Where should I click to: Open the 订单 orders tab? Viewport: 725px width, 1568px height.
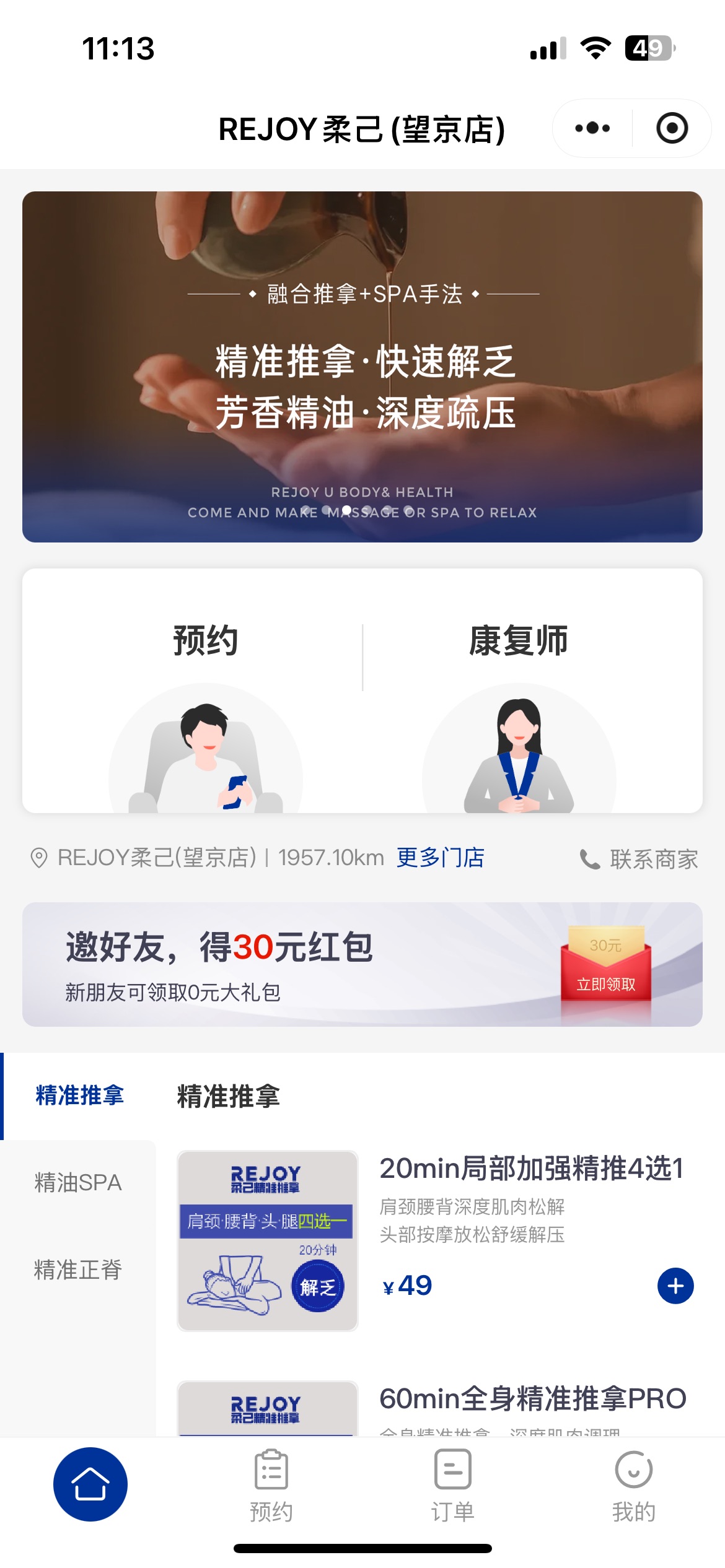pos(453,1484)
